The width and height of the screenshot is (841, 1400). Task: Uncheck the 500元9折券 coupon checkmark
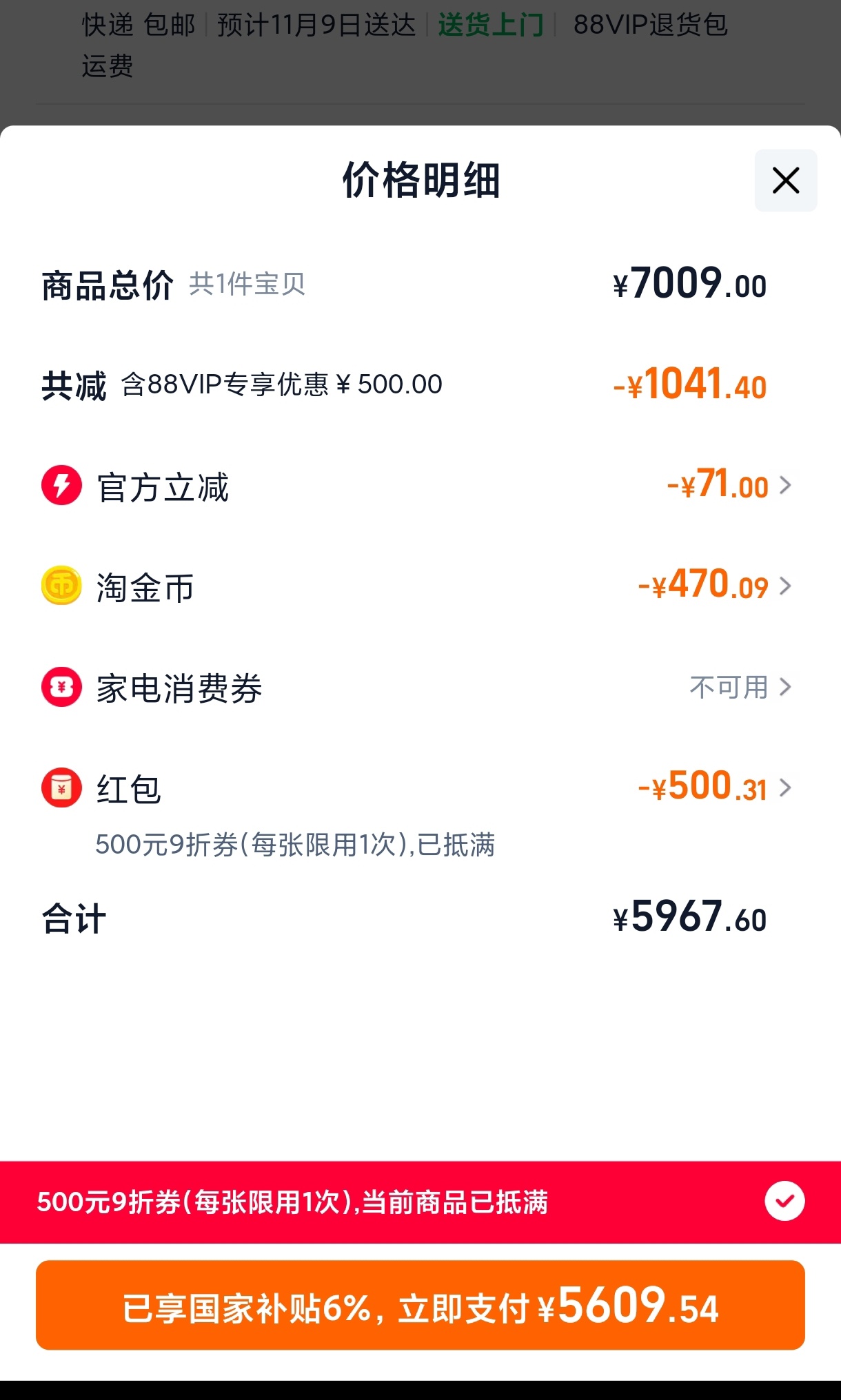(784, 1202)
